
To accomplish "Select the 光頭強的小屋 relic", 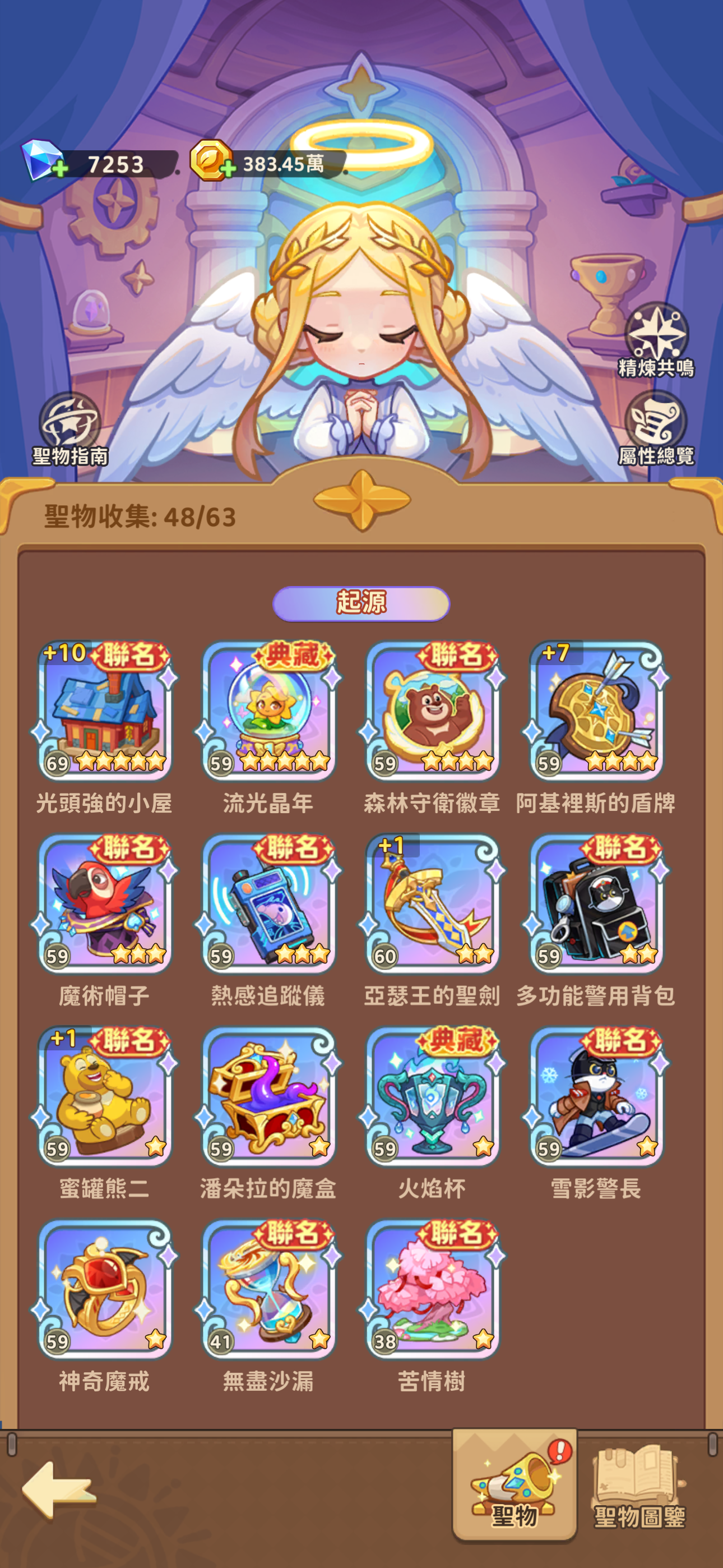I will (x=105, y=711).
